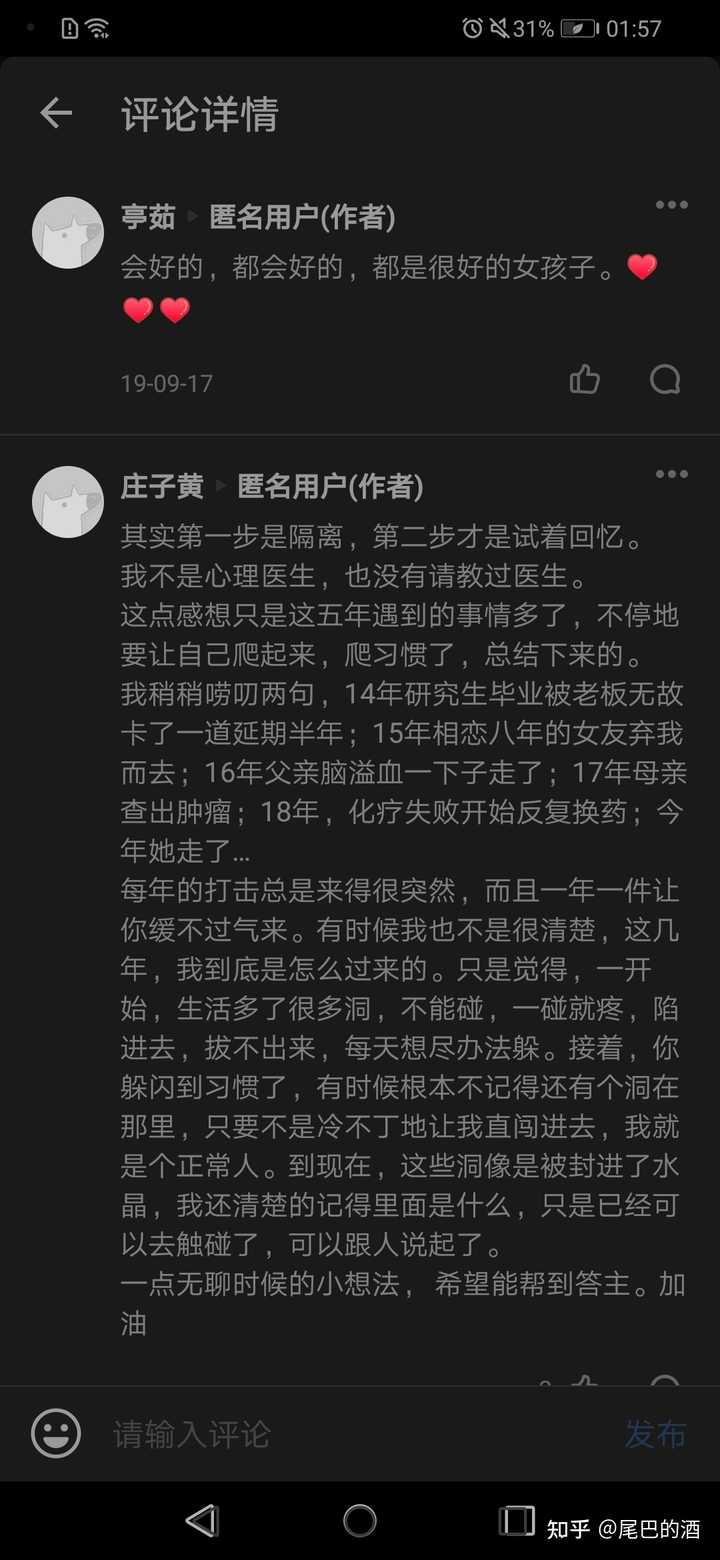Like 亭茹's comment

click(x=585, y=380)
